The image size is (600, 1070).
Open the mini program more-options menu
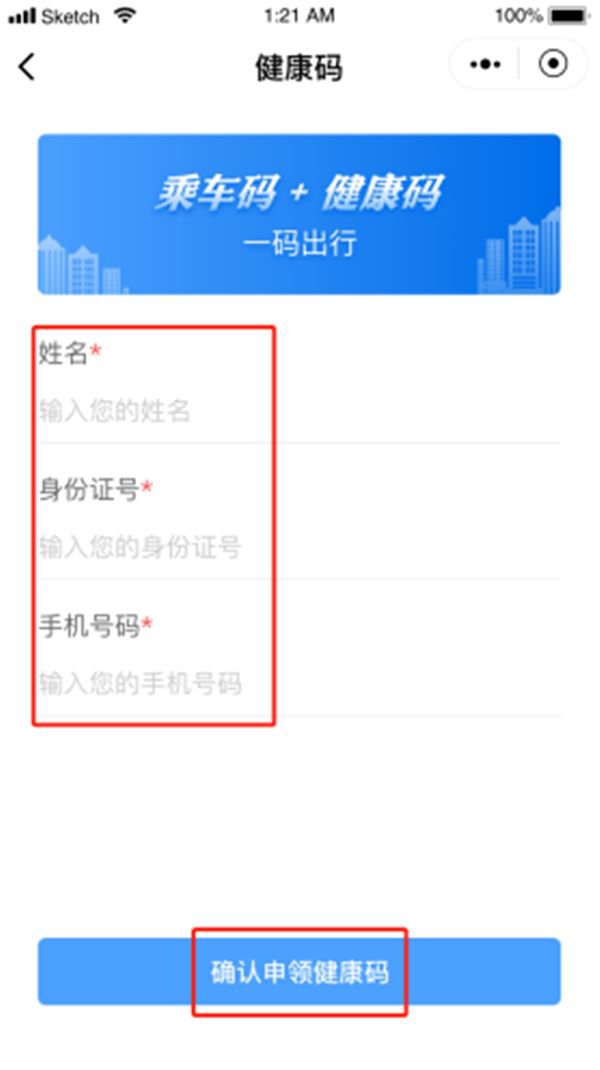click(485, 65)
